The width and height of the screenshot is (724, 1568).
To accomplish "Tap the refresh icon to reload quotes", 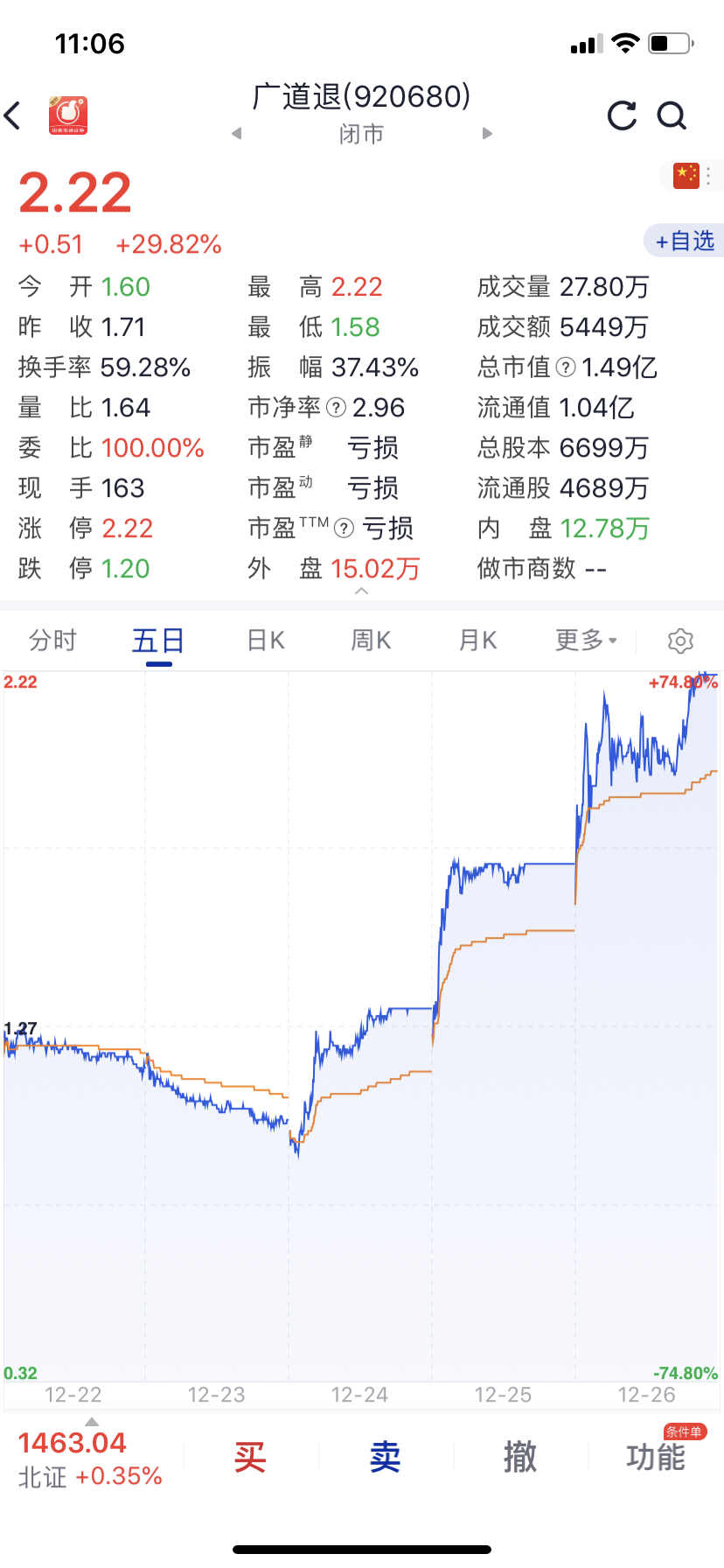I will 621,115.
